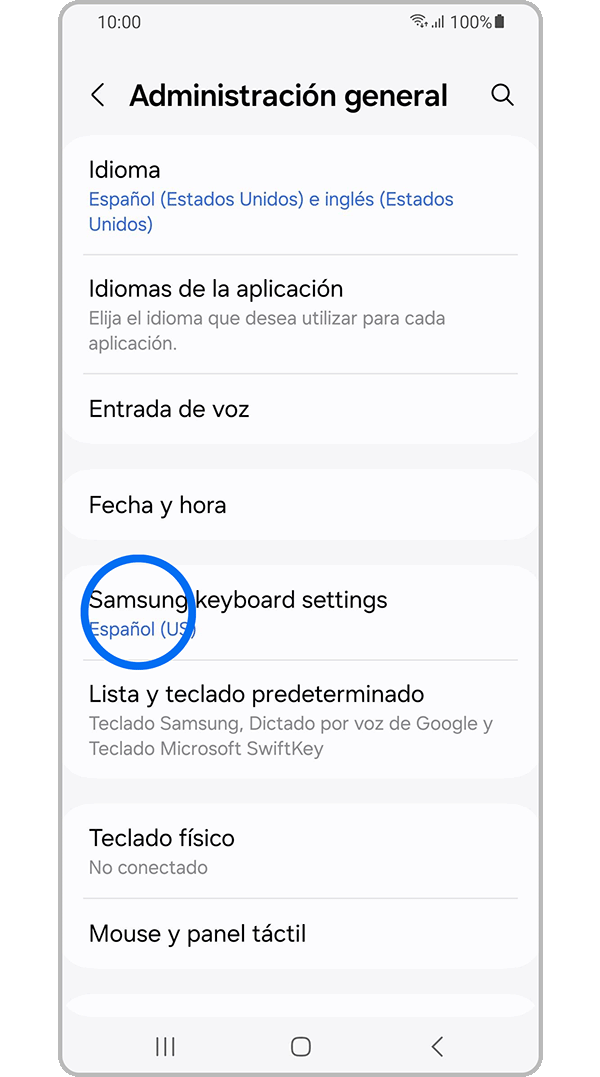Screen dimensions: 600x1077
Task: Open Samsung keyboard settings
Action: pyautogui.click(x=300, y=612)
